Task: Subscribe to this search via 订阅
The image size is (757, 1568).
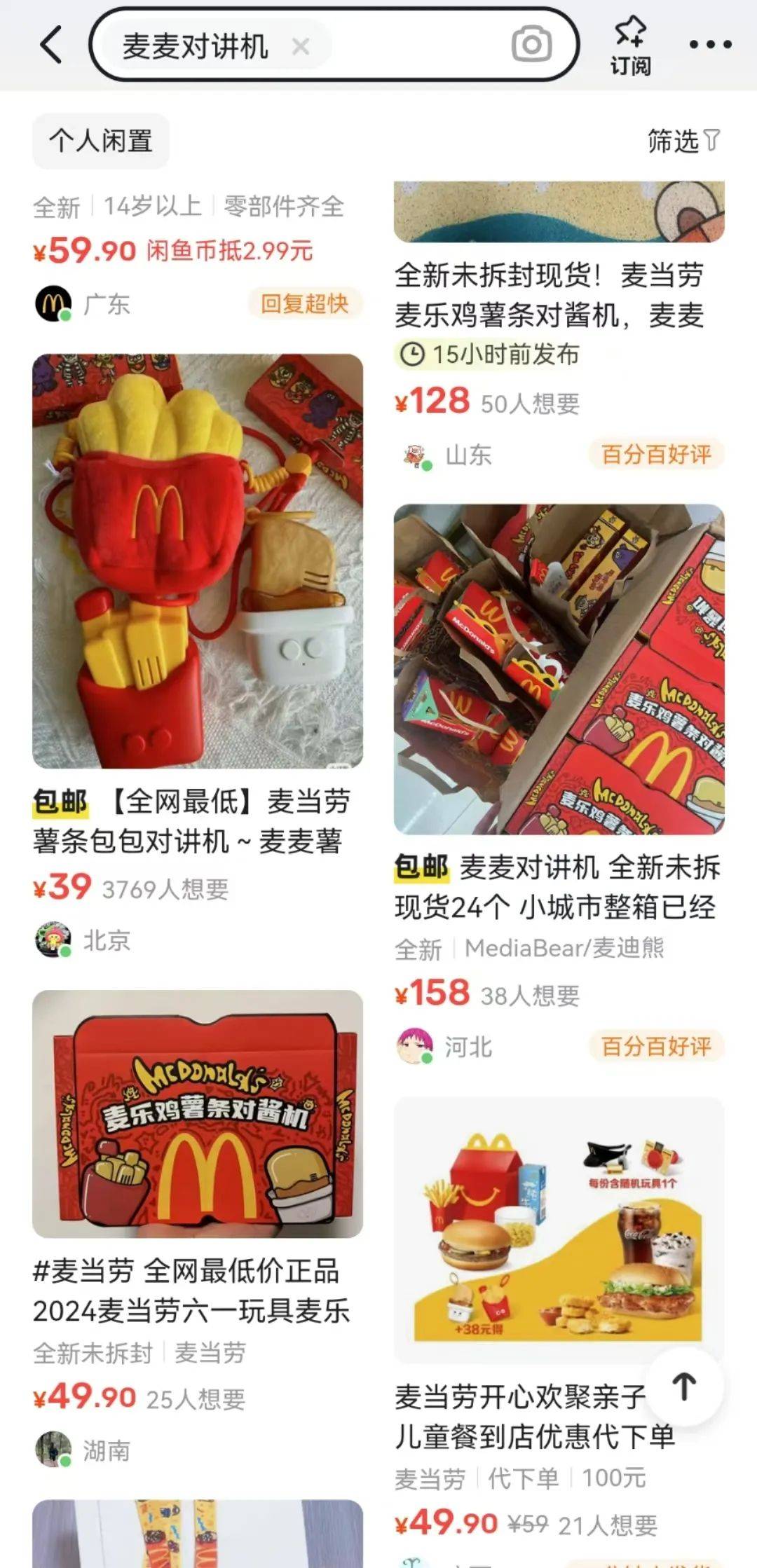Action: [630, 46]
